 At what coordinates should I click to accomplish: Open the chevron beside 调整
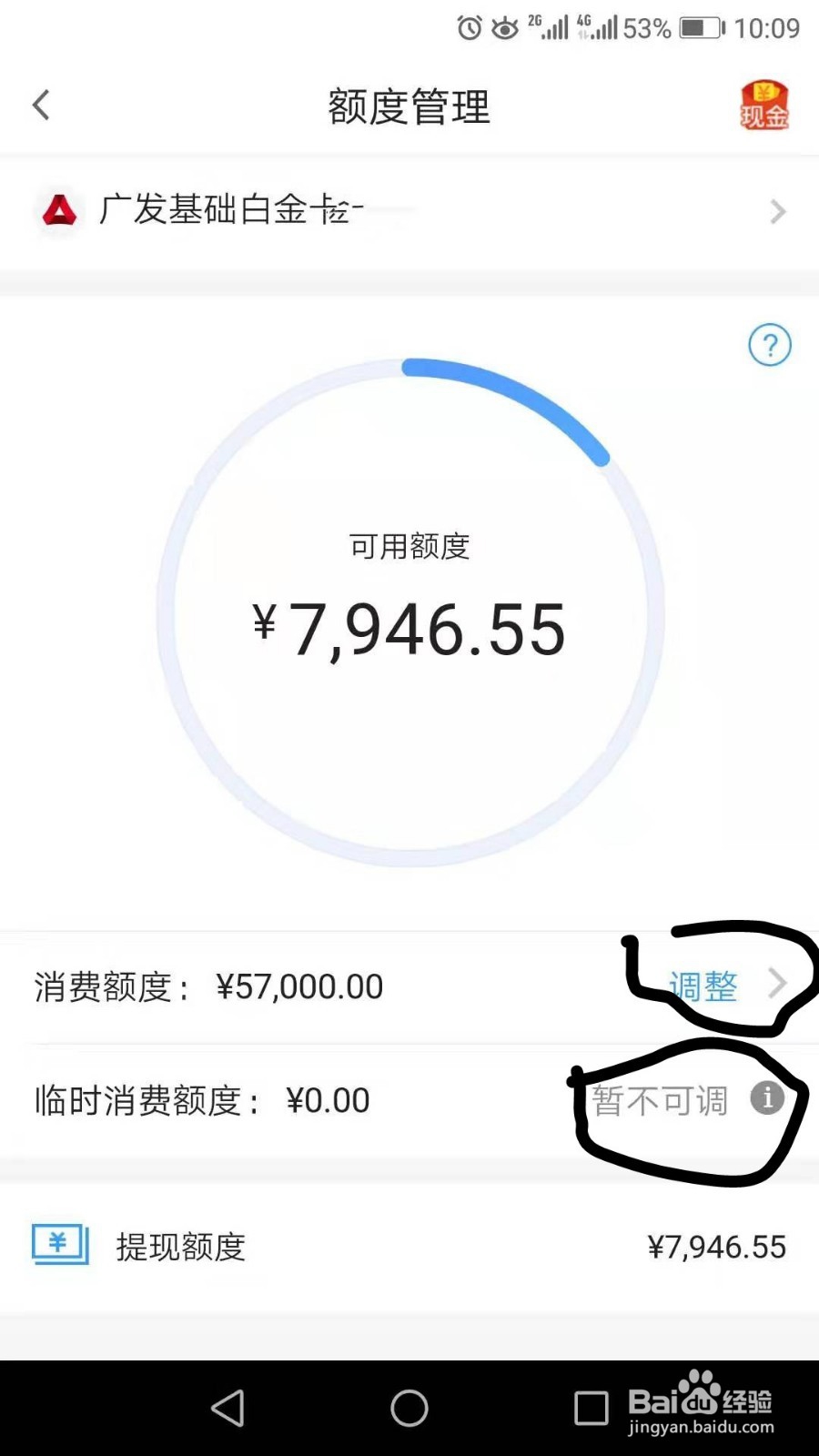tap(780, 985)
